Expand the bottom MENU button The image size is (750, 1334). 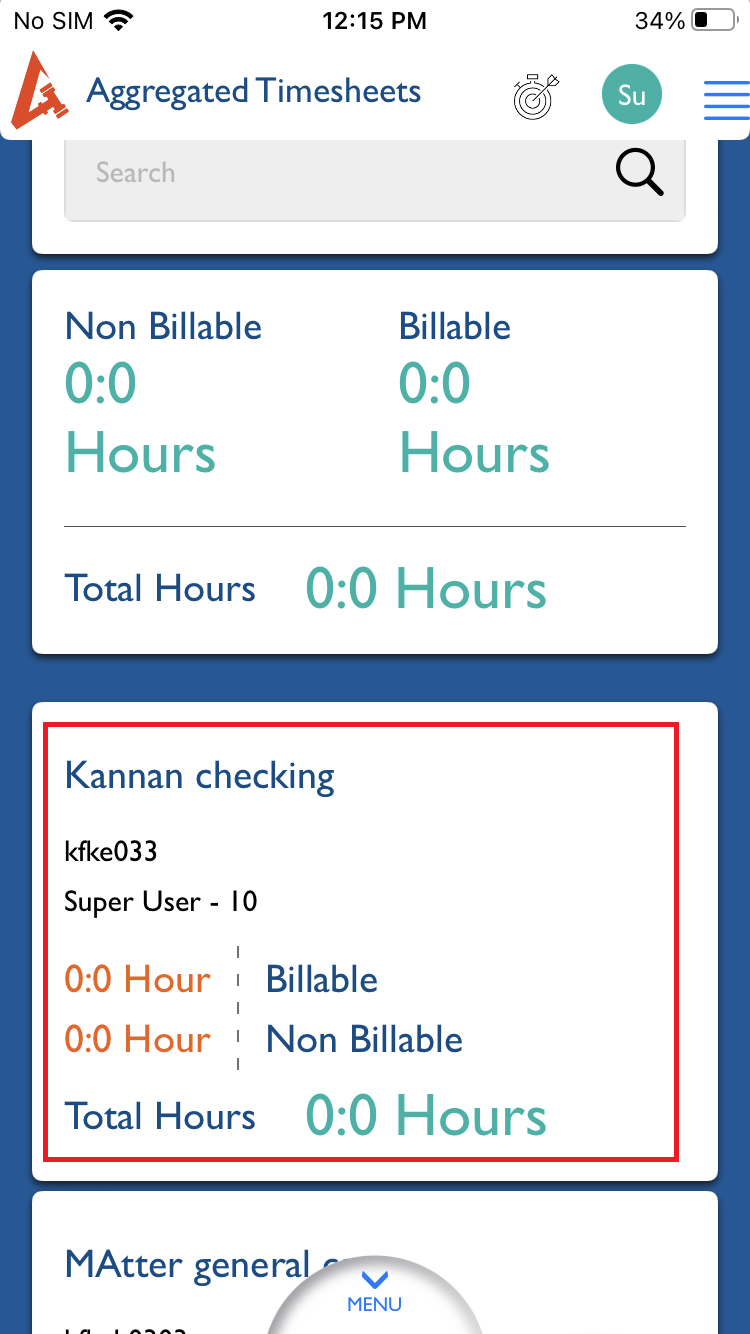click(374, 1293)
